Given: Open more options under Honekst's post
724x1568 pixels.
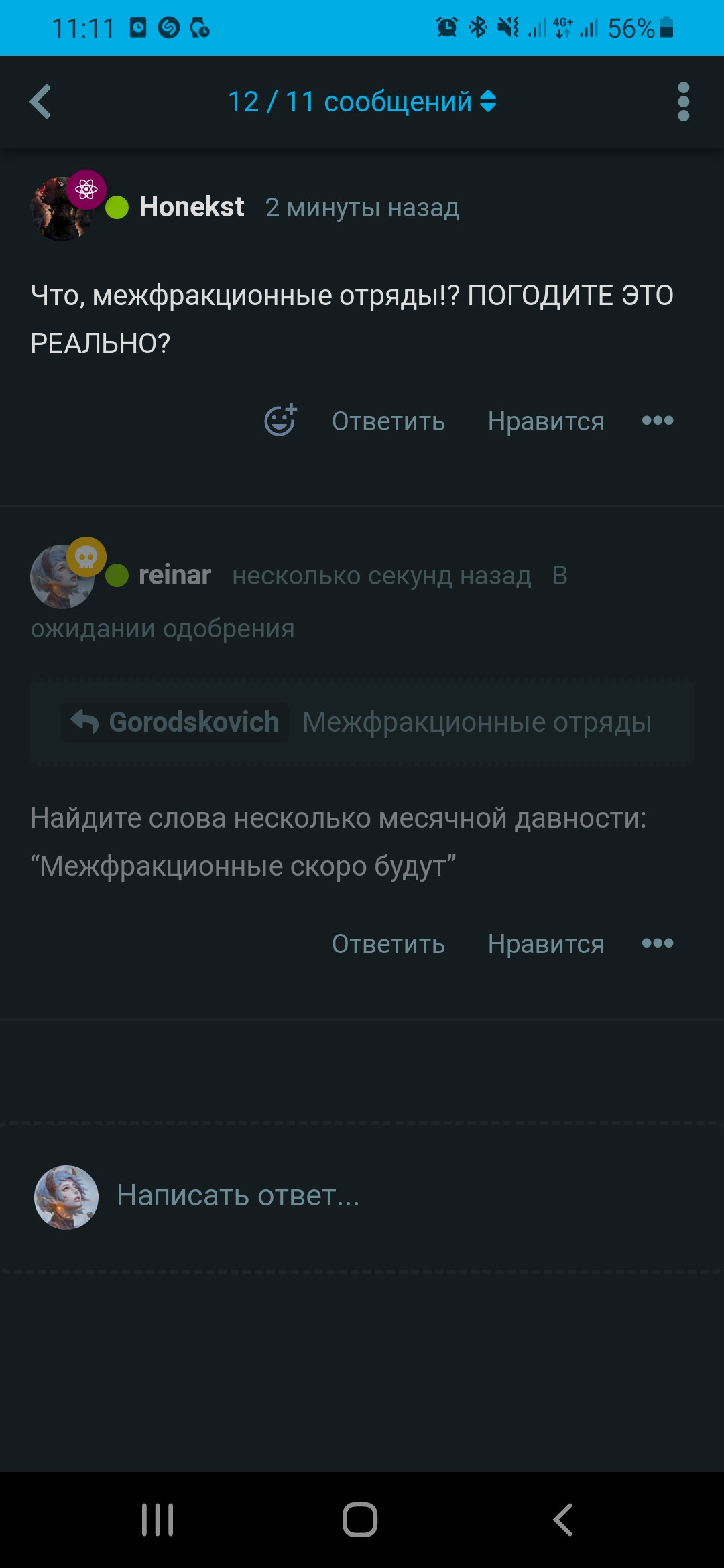Looking at the screenshot, I should click(x=657, y=421).
